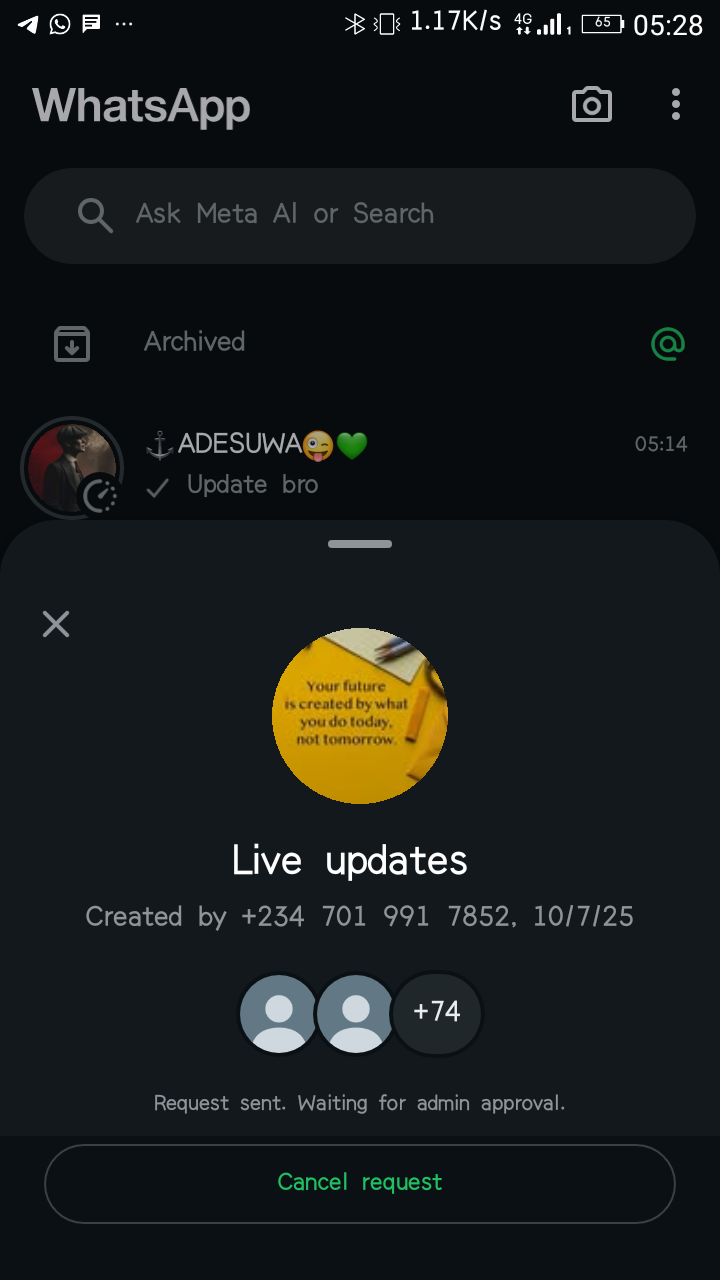The width and height of the screenshot is (720, 1280).
Task: Tap the Ask Meta AI or Search field
Action: point(360,215)
